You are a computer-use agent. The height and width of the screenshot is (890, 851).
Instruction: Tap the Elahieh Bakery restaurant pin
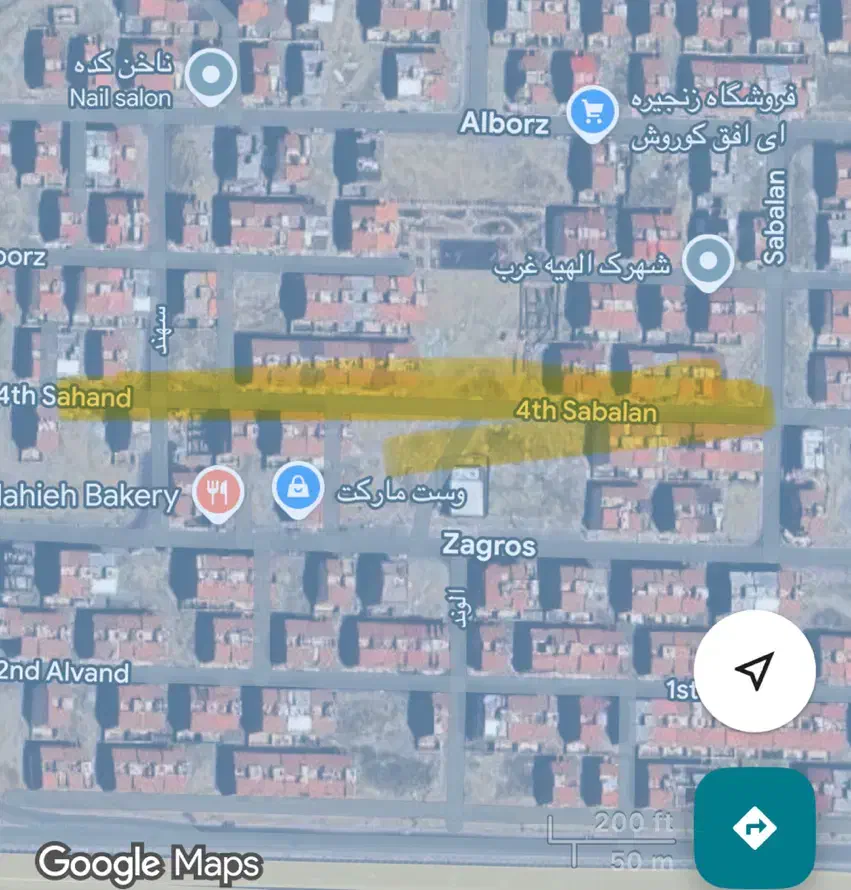[x=218, y=492]
